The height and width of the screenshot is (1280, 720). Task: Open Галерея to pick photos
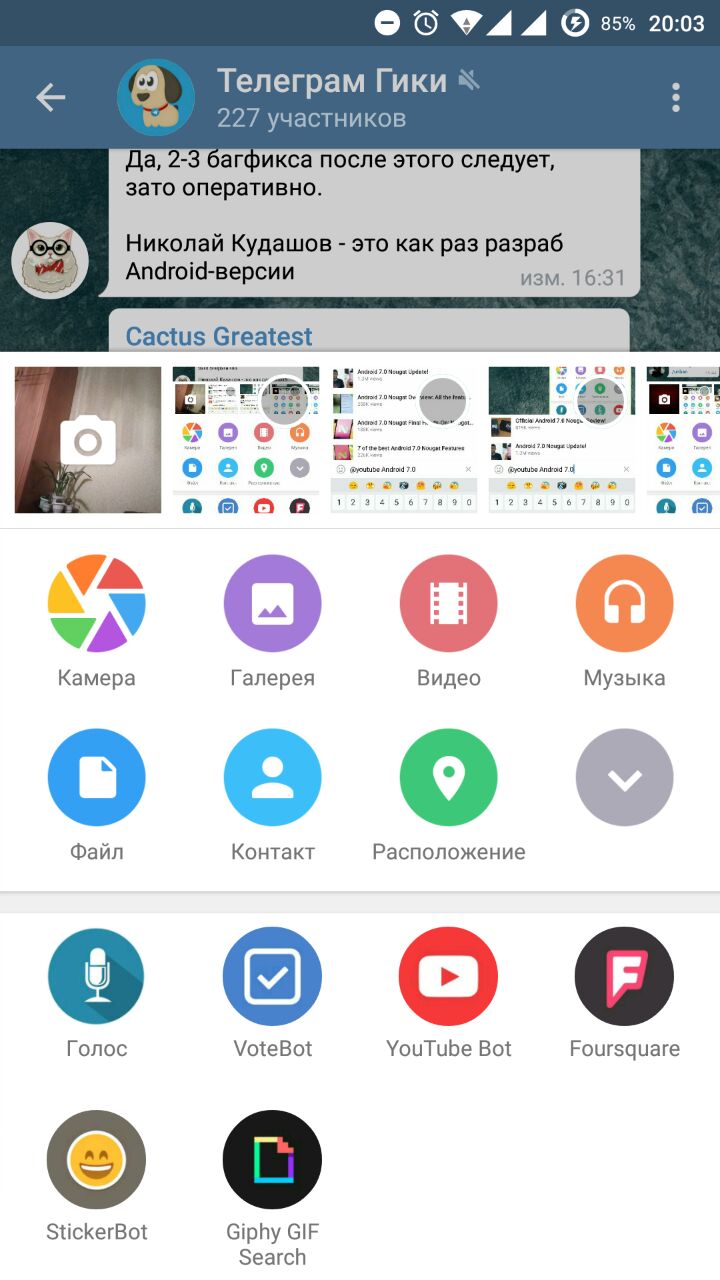pos(272,603)
